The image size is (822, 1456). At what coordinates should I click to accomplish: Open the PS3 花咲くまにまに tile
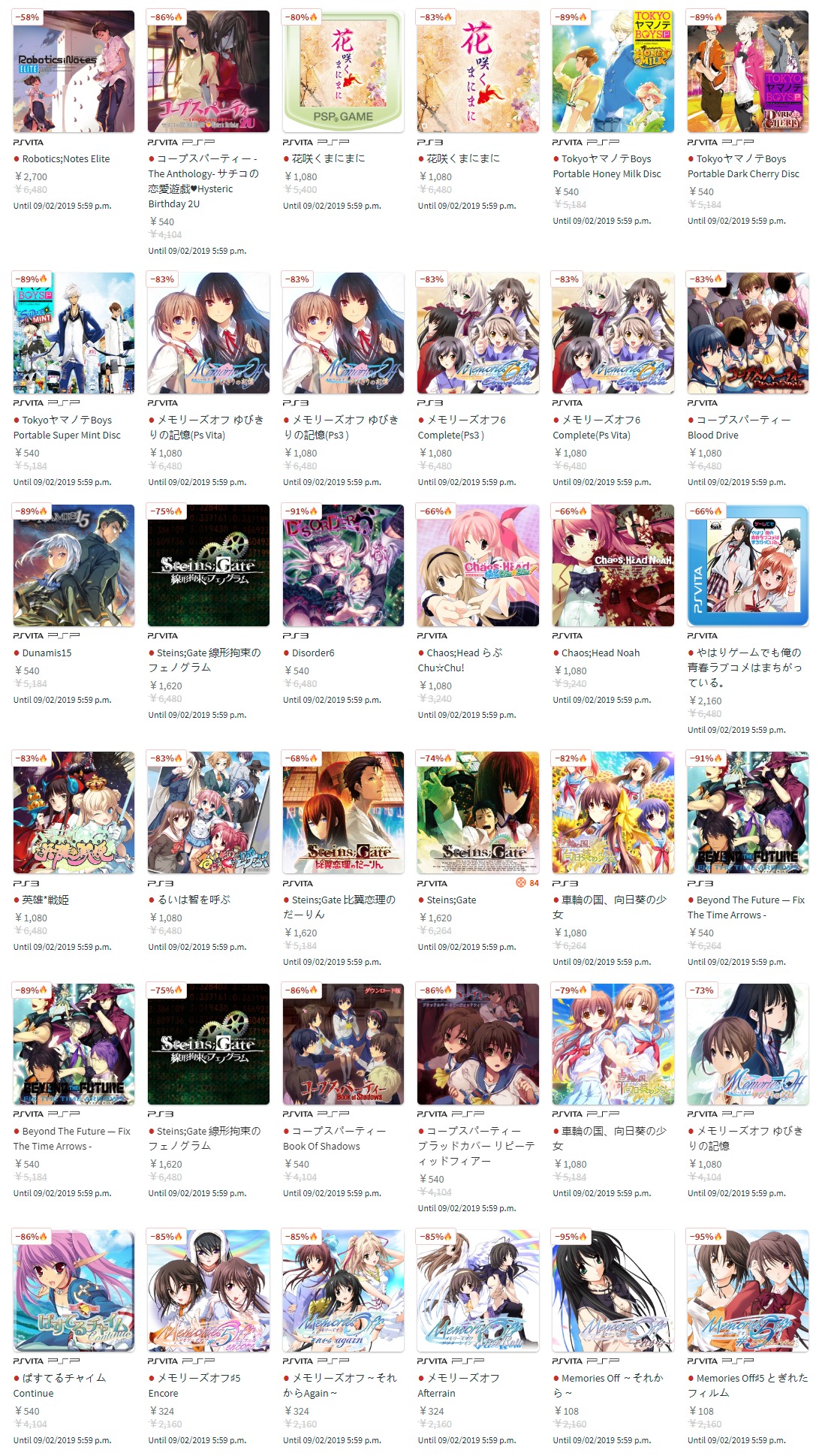click(478, 71)
